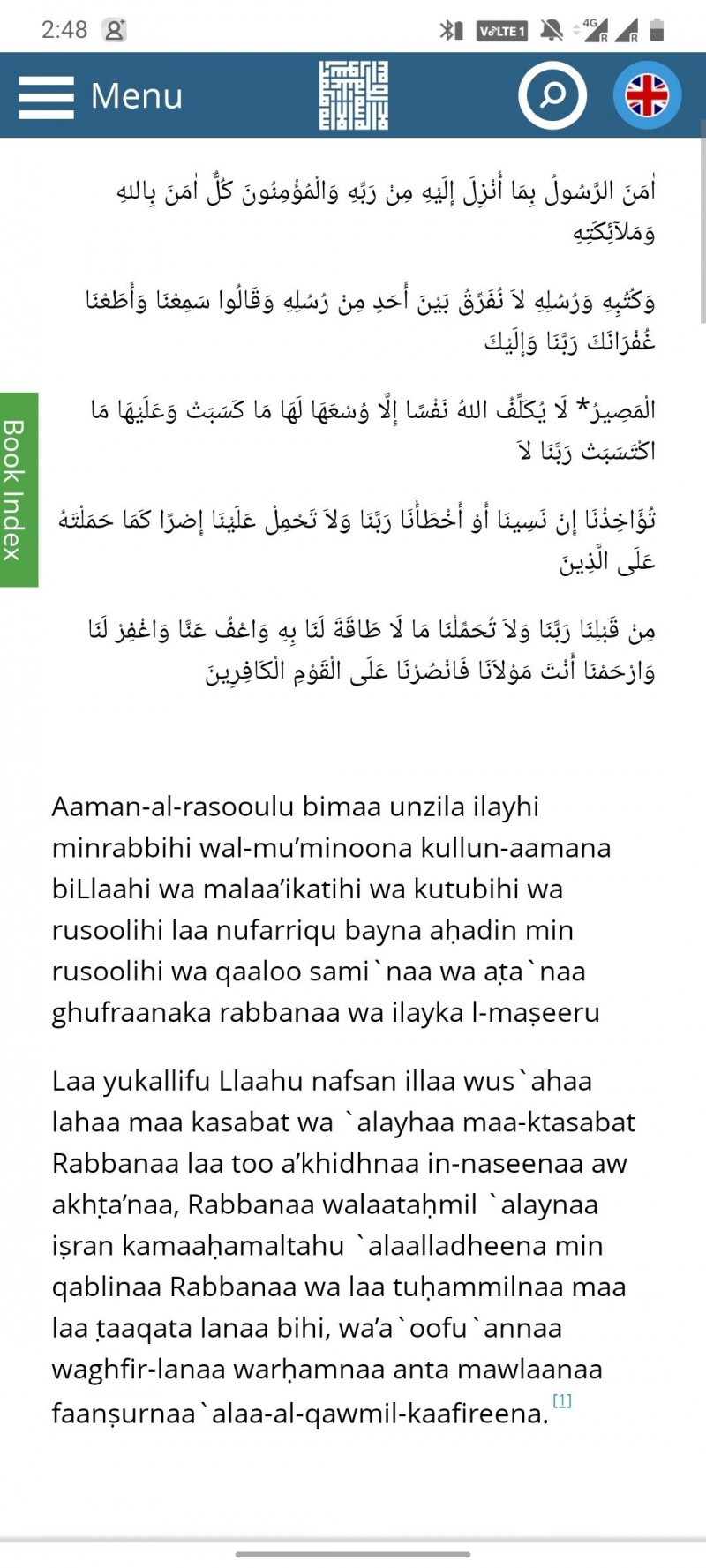Tap the calligraphy app logo in the header
Screen dimensions: 706x1568
coord(353,94)
